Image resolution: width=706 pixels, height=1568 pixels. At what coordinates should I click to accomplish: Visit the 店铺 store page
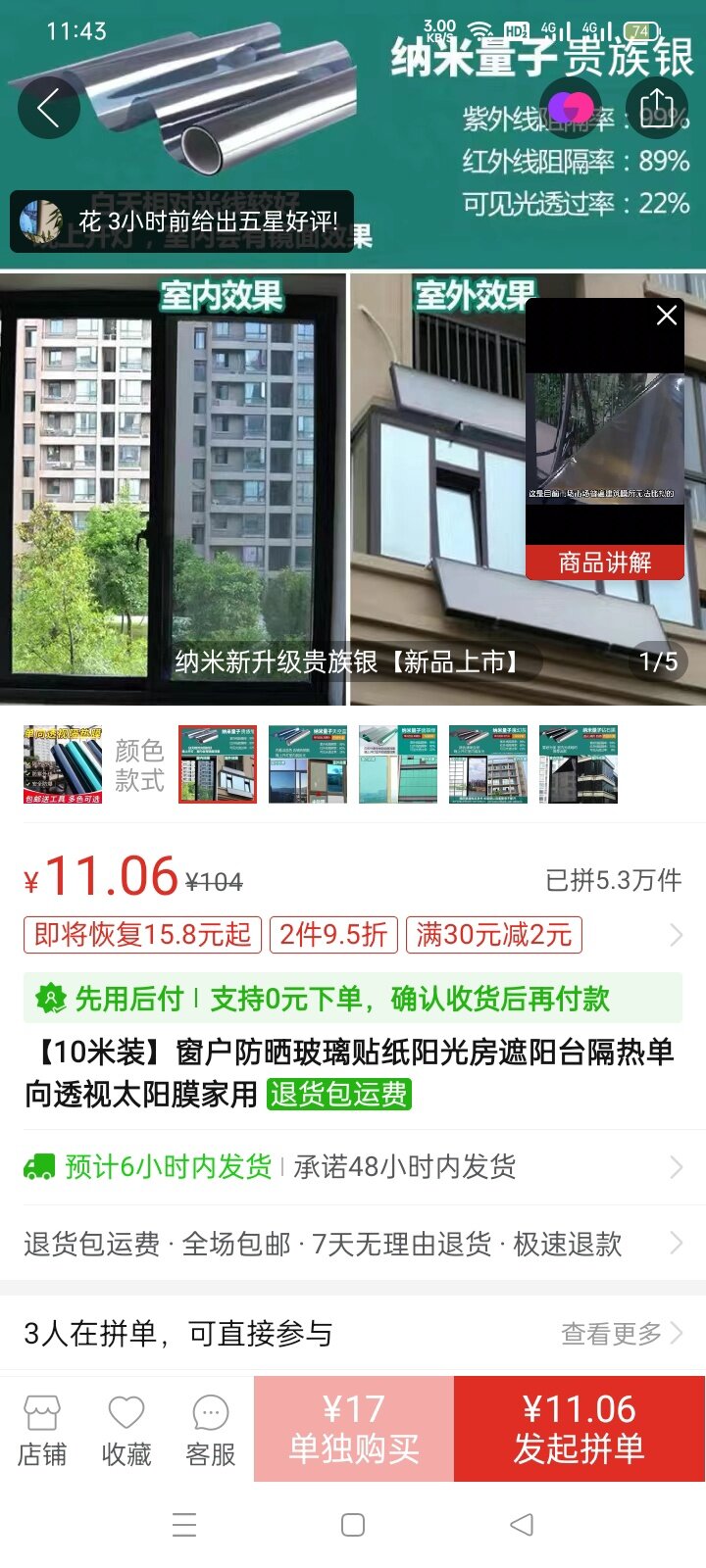[42, 1431]
